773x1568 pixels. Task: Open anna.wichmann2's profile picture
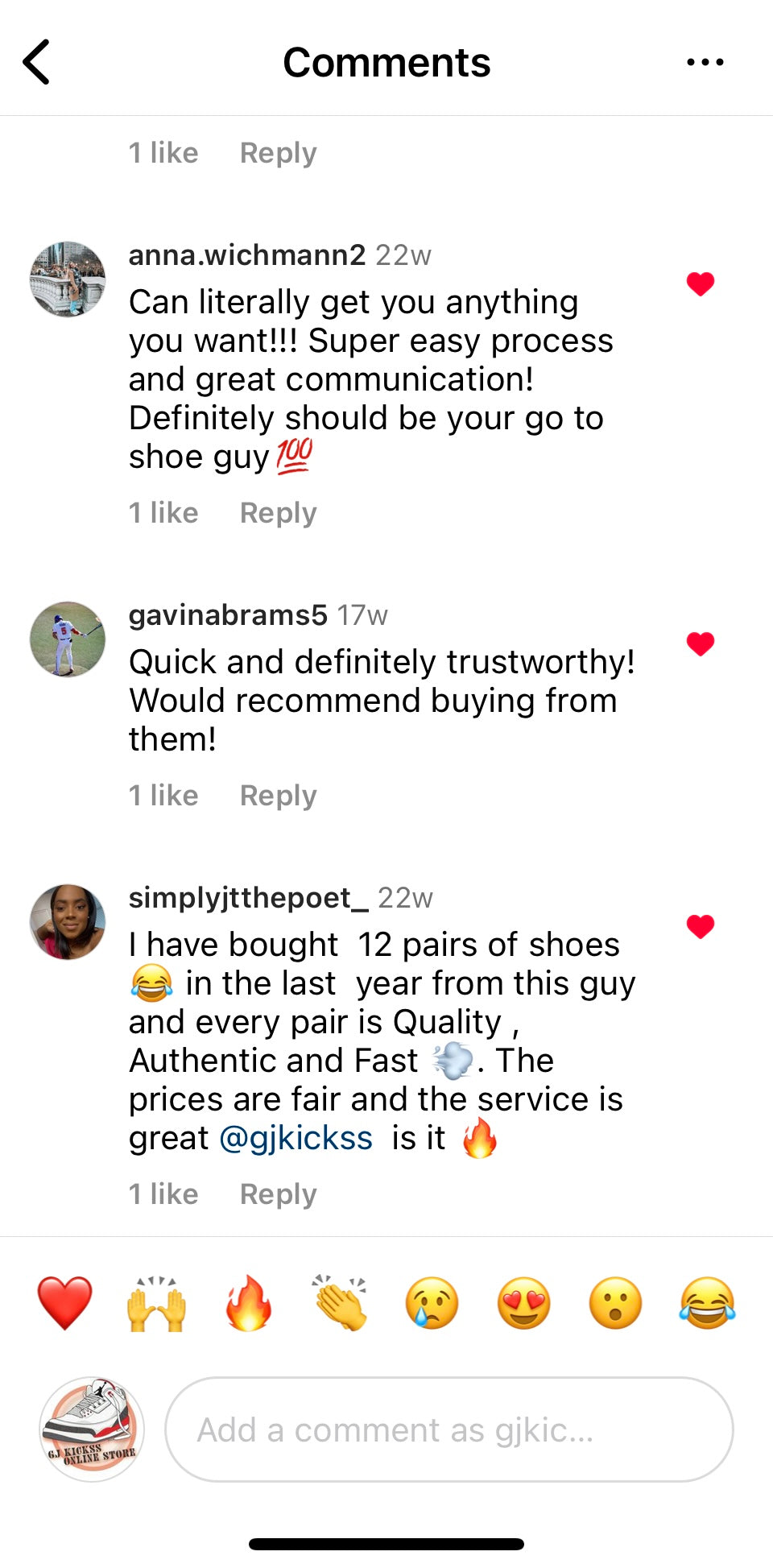tap(68, 279)
